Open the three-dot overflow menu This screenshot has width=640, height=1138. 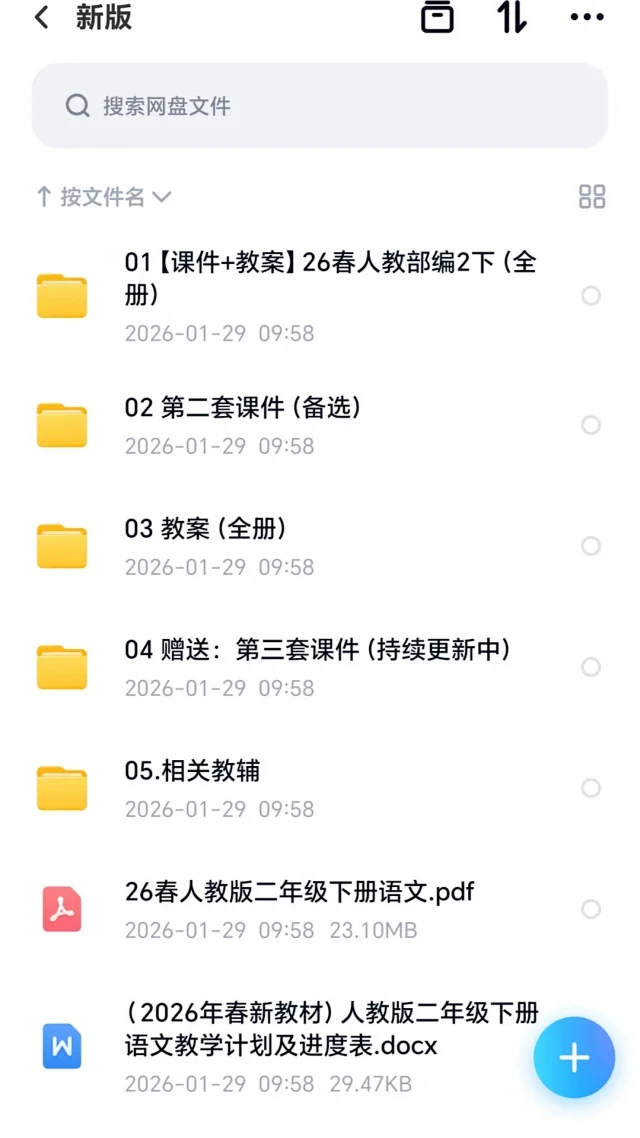586,18
